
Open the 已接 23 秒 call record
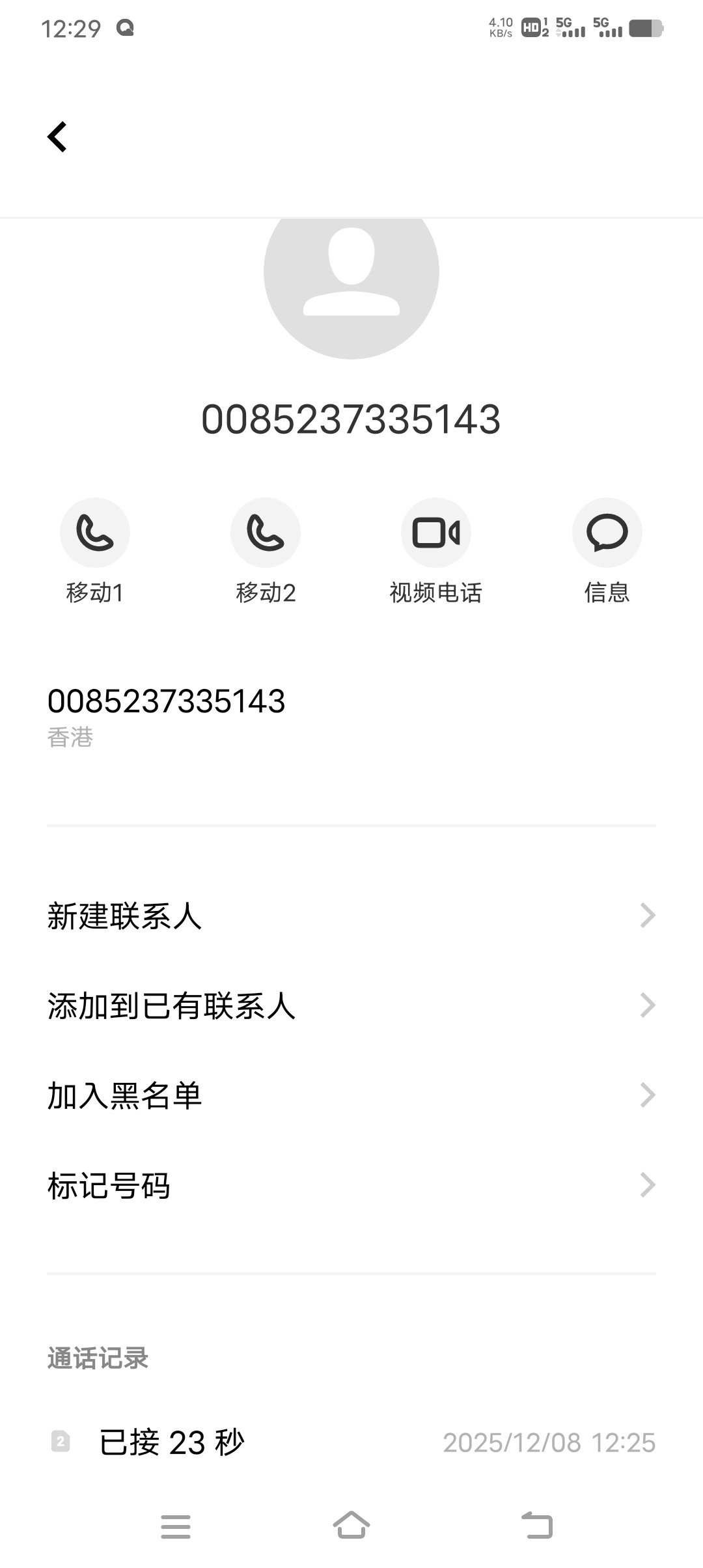point(351,1442)
